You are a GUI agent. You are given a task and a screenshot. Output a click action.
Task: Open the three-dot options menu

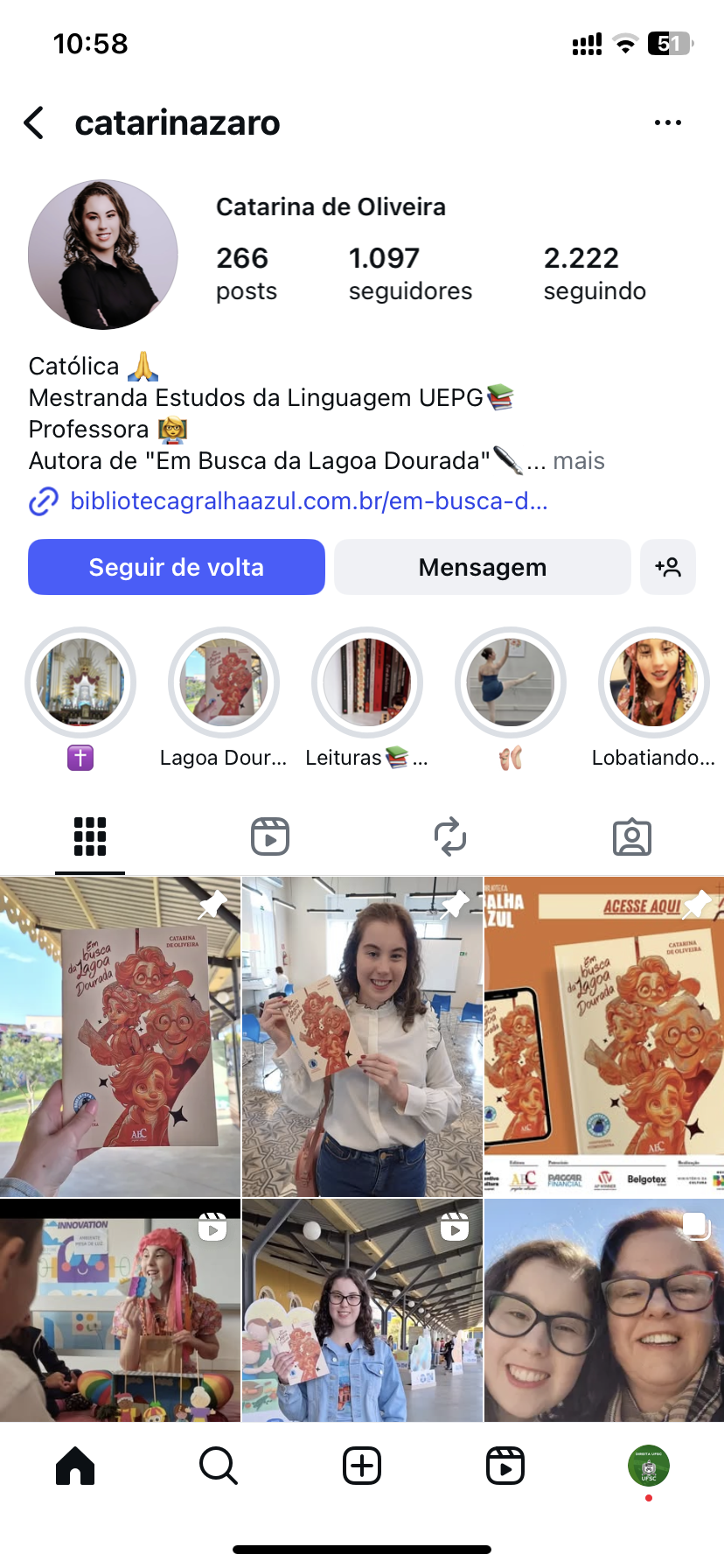click(667, 123)
